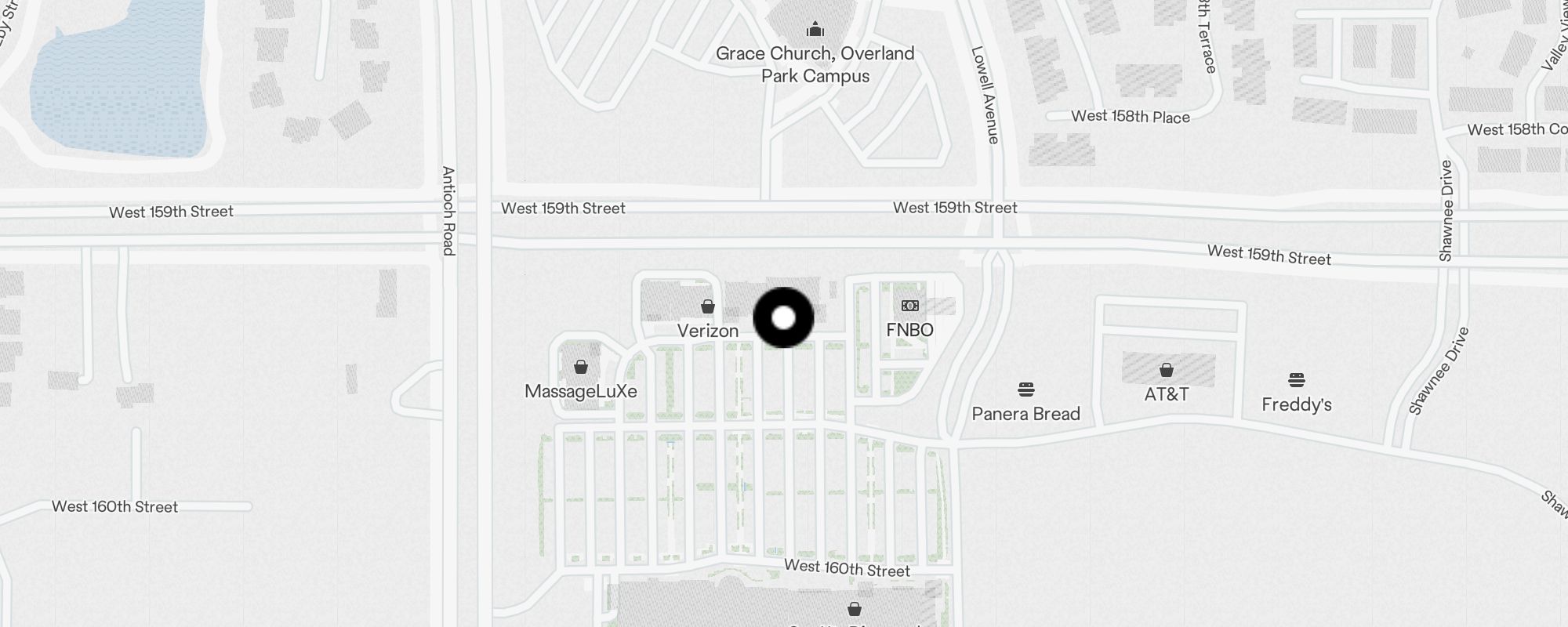Select the MassageLuXe place marker
Viewport: 1568px width, 627px height.
click(x=581, y=367)
